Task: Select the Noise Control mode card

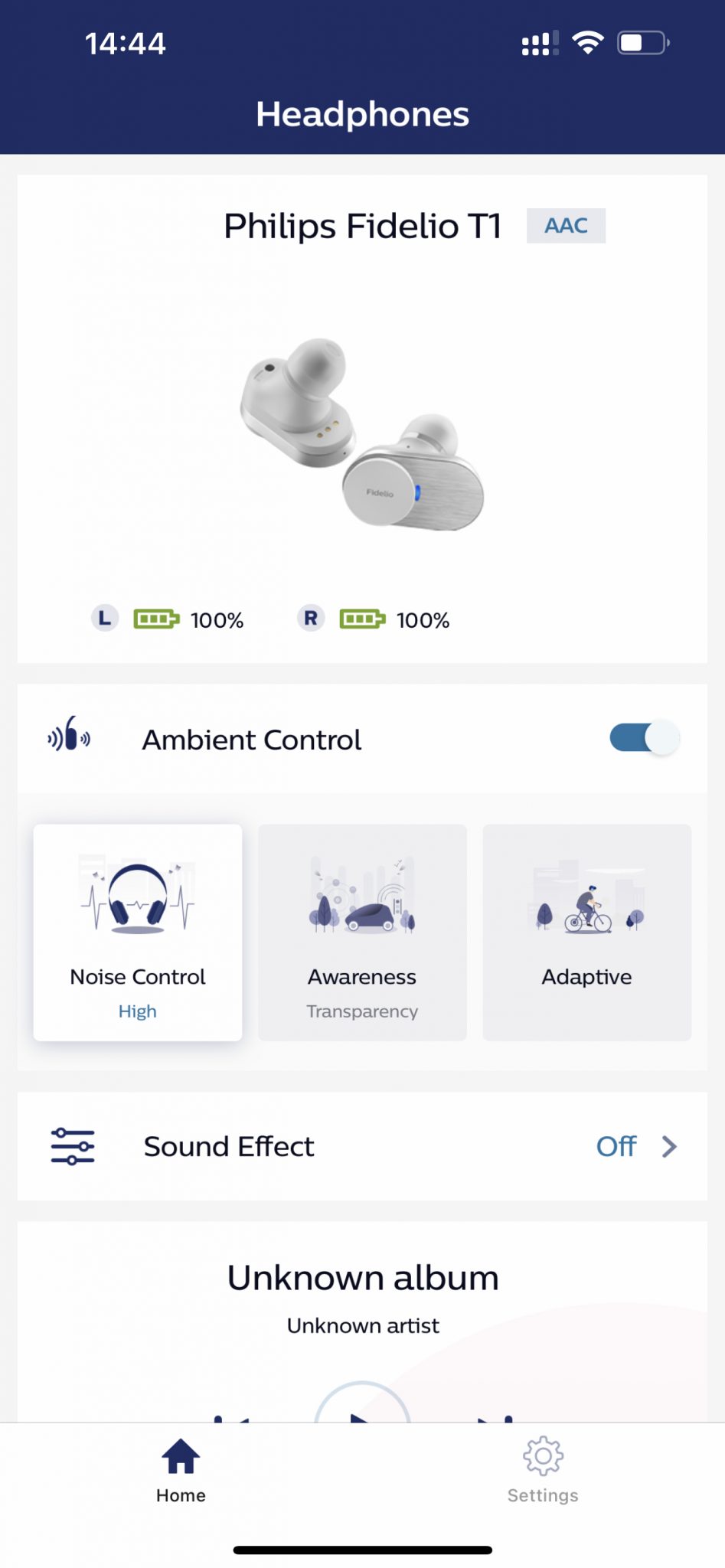Action: 138,933
